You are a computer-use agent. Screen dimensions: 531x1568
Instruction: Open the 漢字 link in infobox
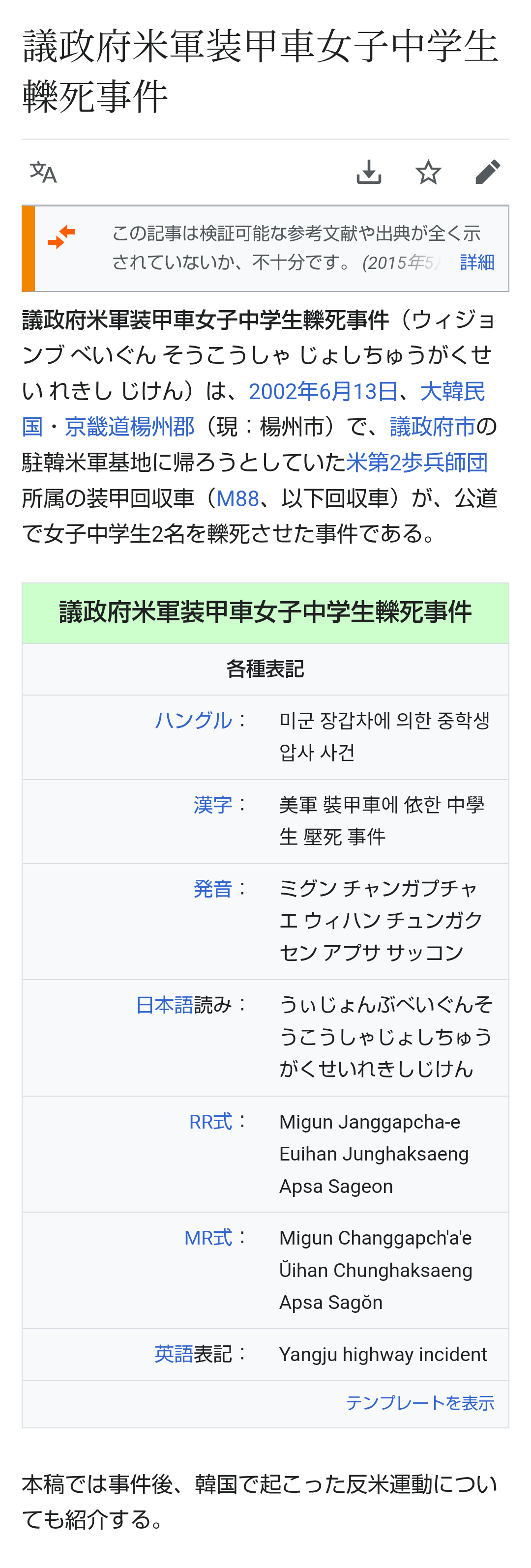point(212,805)
